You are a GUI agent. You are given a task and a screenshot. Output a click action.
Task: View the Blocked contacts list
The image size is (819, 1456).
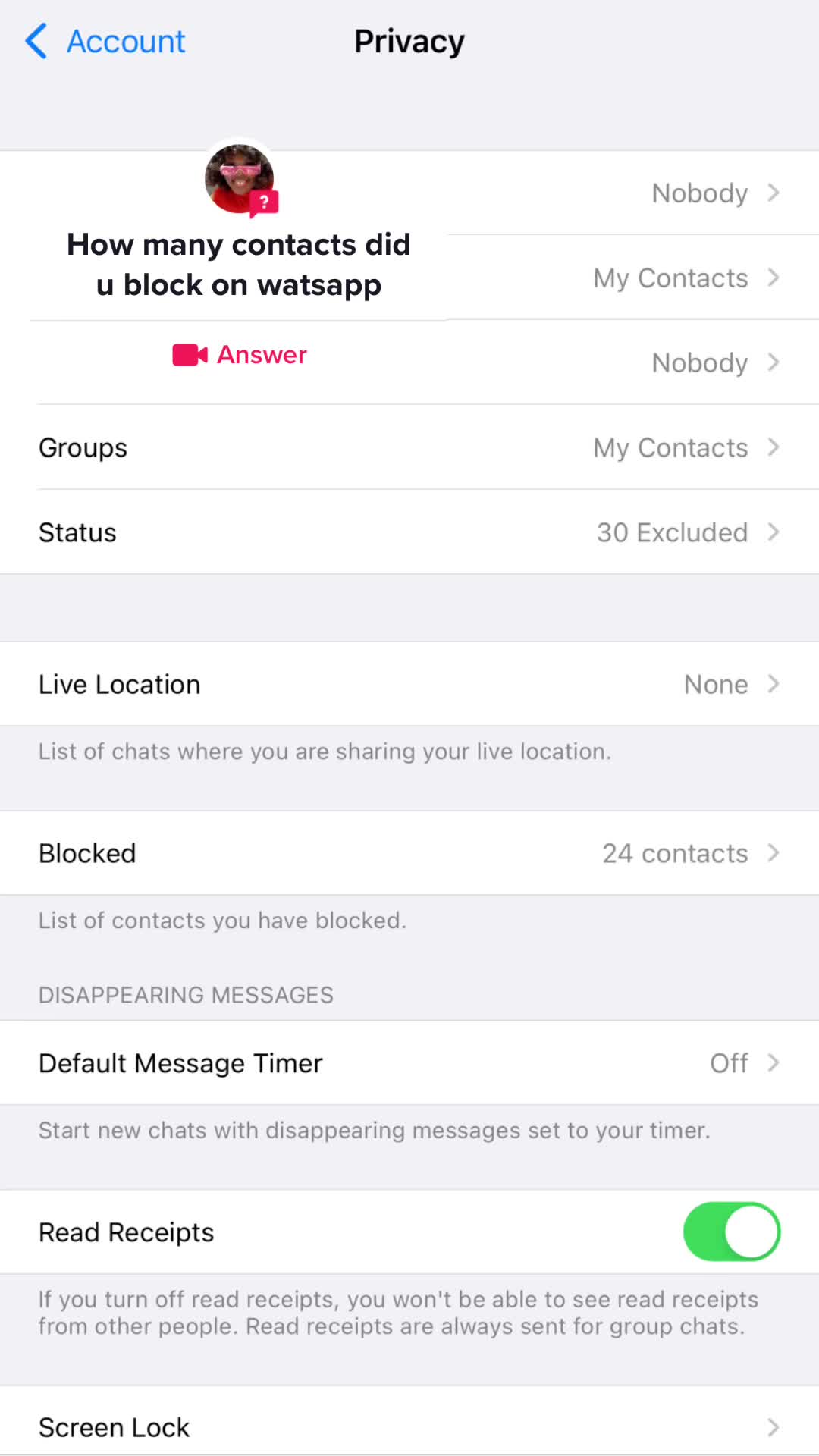click(409, 853)
